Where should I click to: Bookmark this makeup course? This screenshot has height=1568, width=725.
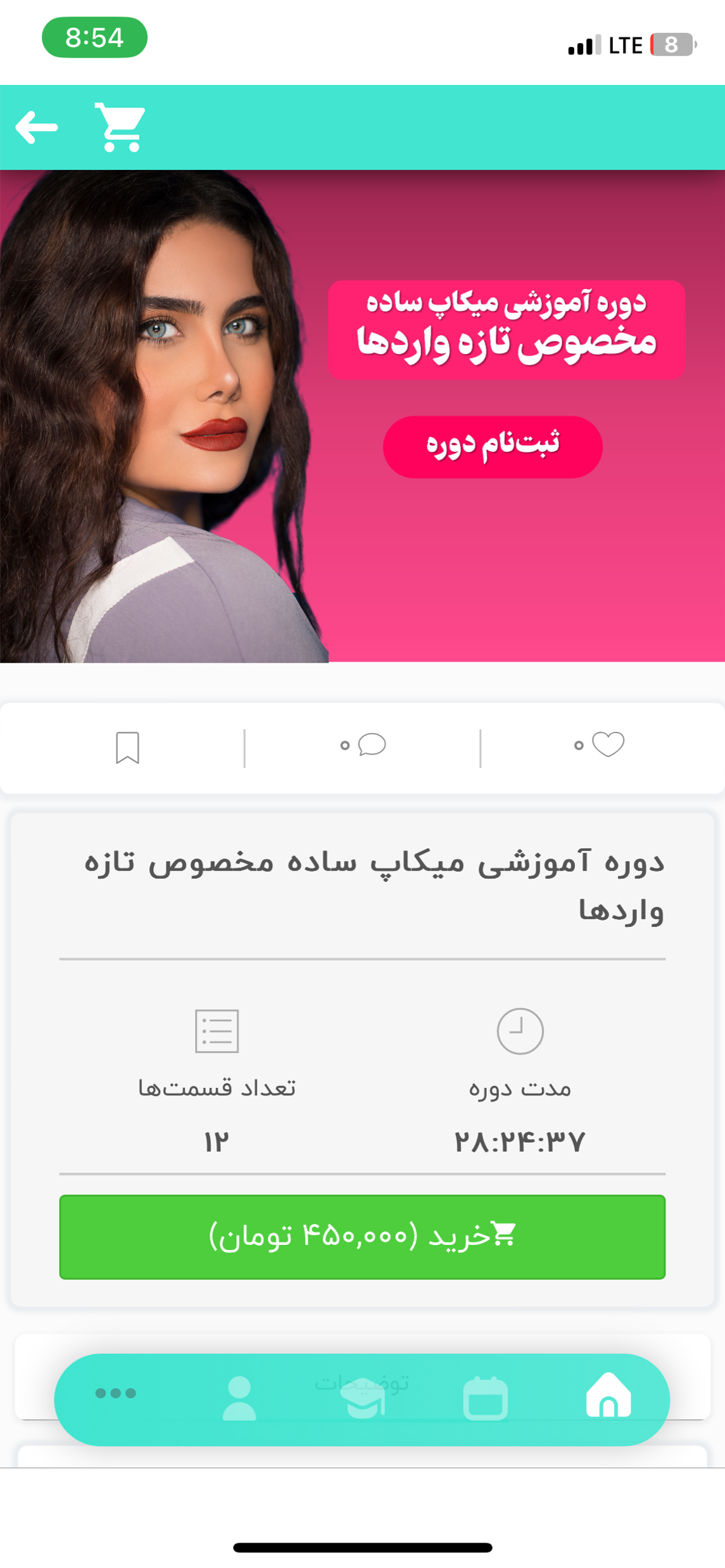(127, 748)
